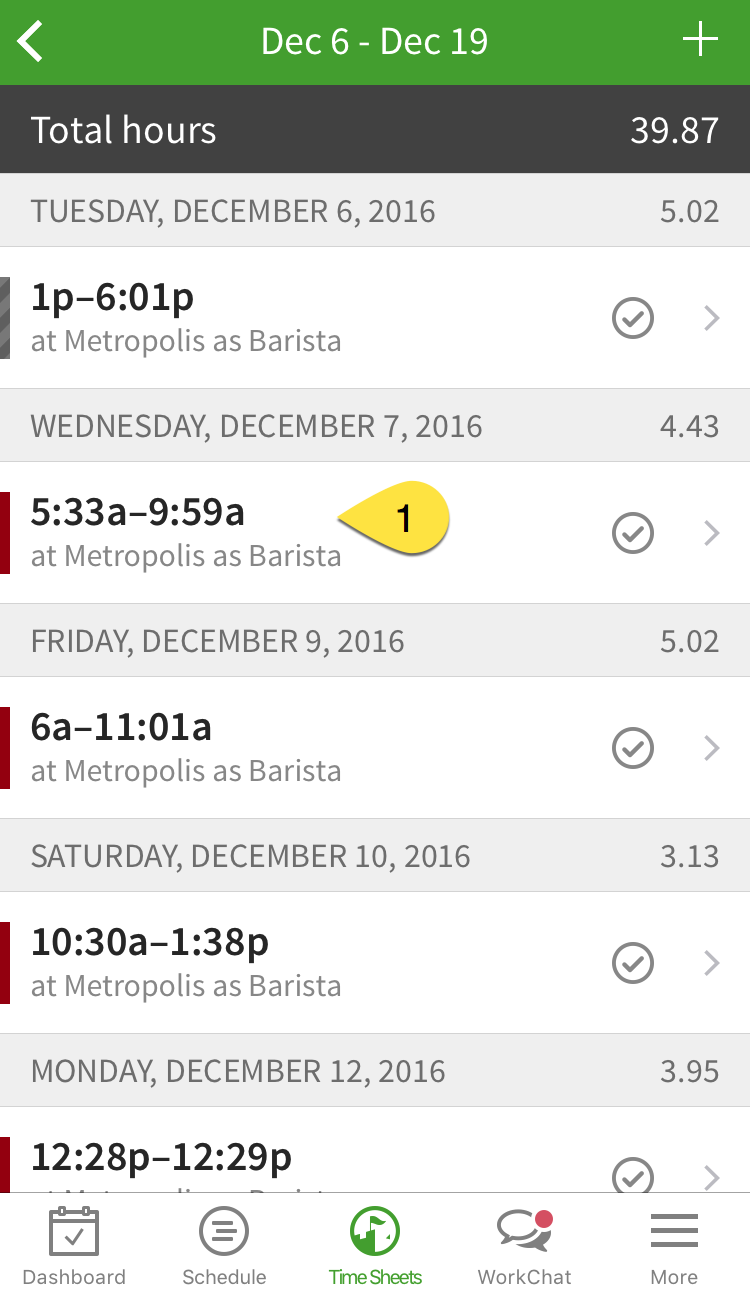Tap the plus icon to add a timesheet entry
Image resolution: width=750 pixels, height=1291 pixels.
pyautogui.click(x=699, y=41)
